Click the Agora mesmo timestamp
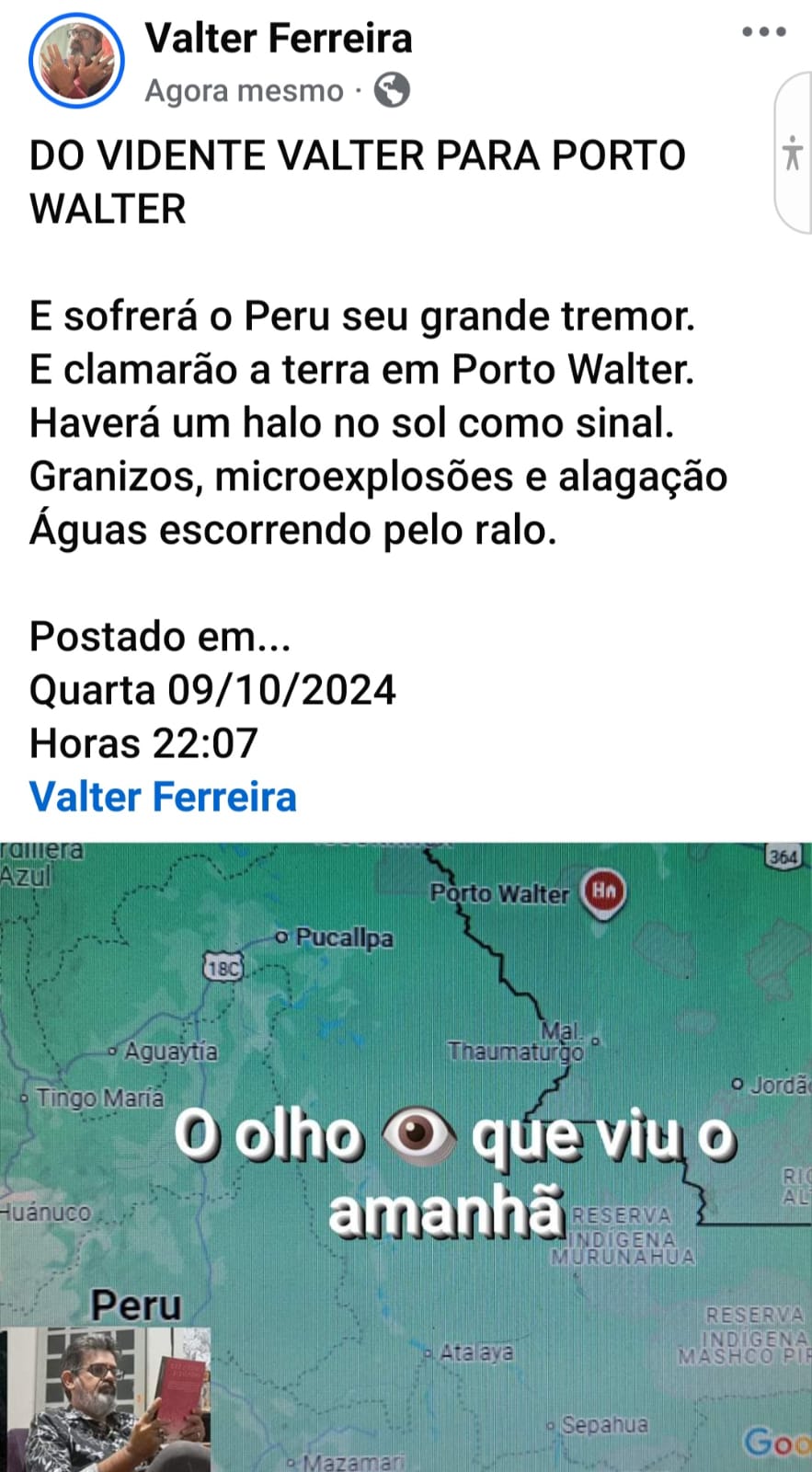The width and height of the screenshot is (812, 1472). point(241,90)
